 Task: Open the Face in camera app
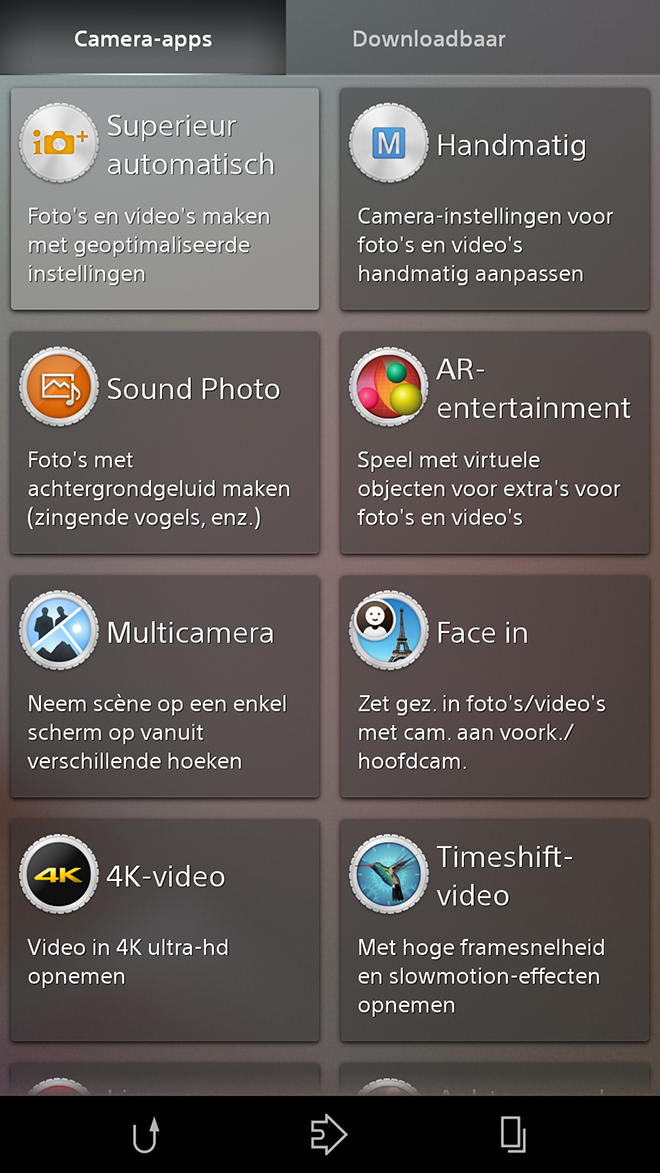pos(495,686)
